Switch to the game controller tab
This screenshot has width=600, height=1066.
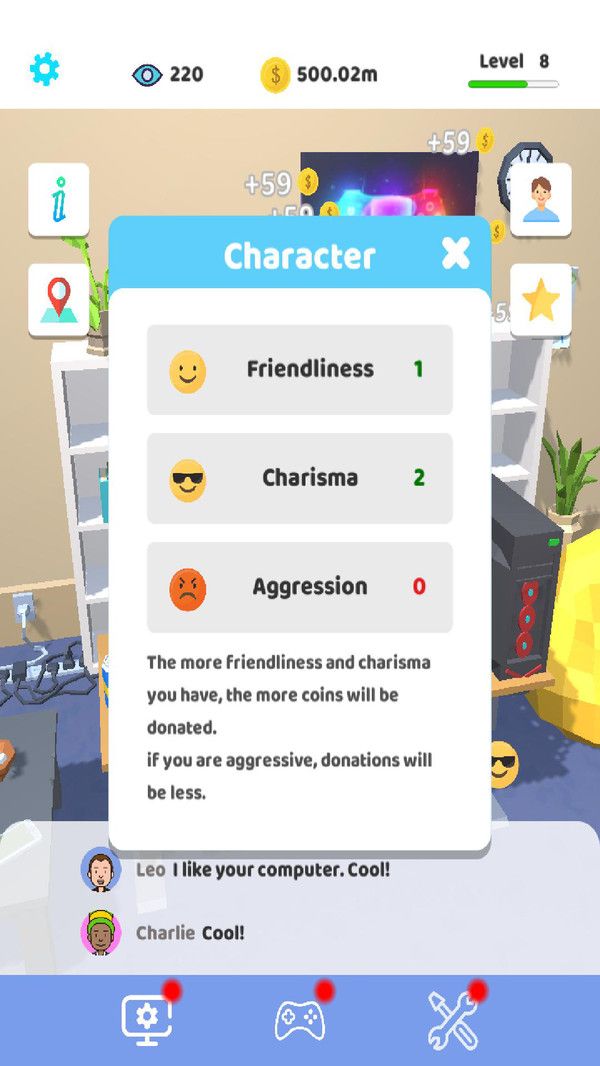pos(299,1019)
